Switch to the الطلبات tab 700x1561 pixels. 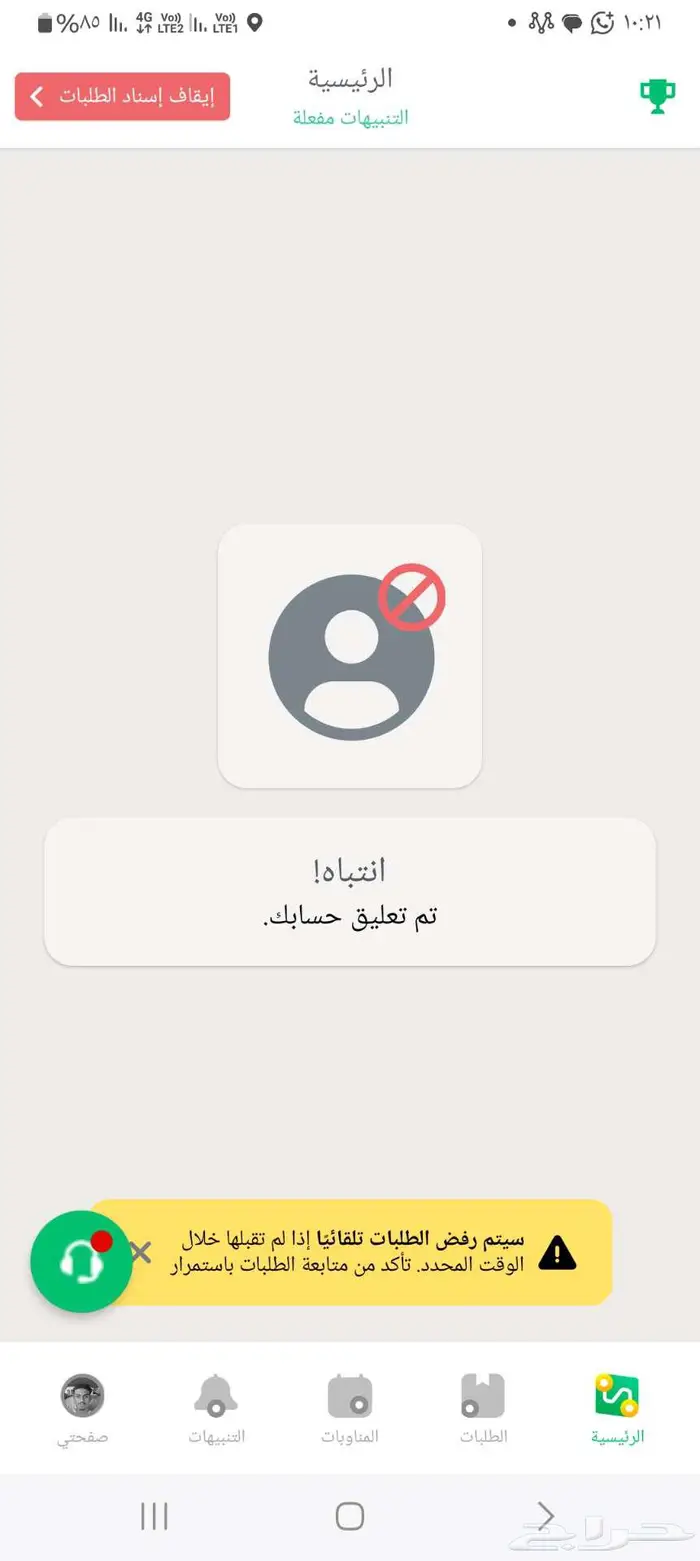point(483,1409)
